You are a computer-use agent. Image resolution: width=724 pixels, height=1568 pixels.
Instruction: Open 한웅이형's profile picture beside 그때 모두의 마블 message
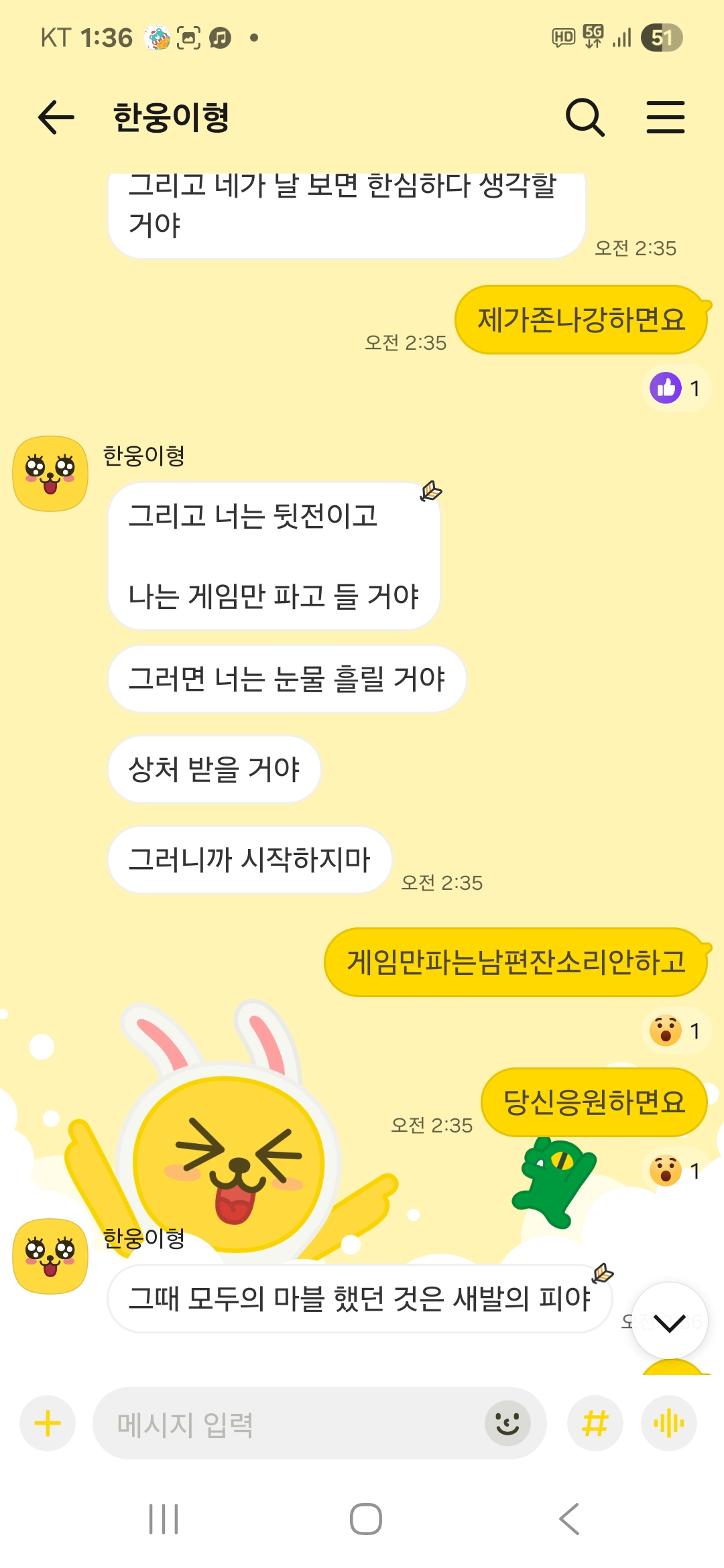click(x=50, y=1256)
